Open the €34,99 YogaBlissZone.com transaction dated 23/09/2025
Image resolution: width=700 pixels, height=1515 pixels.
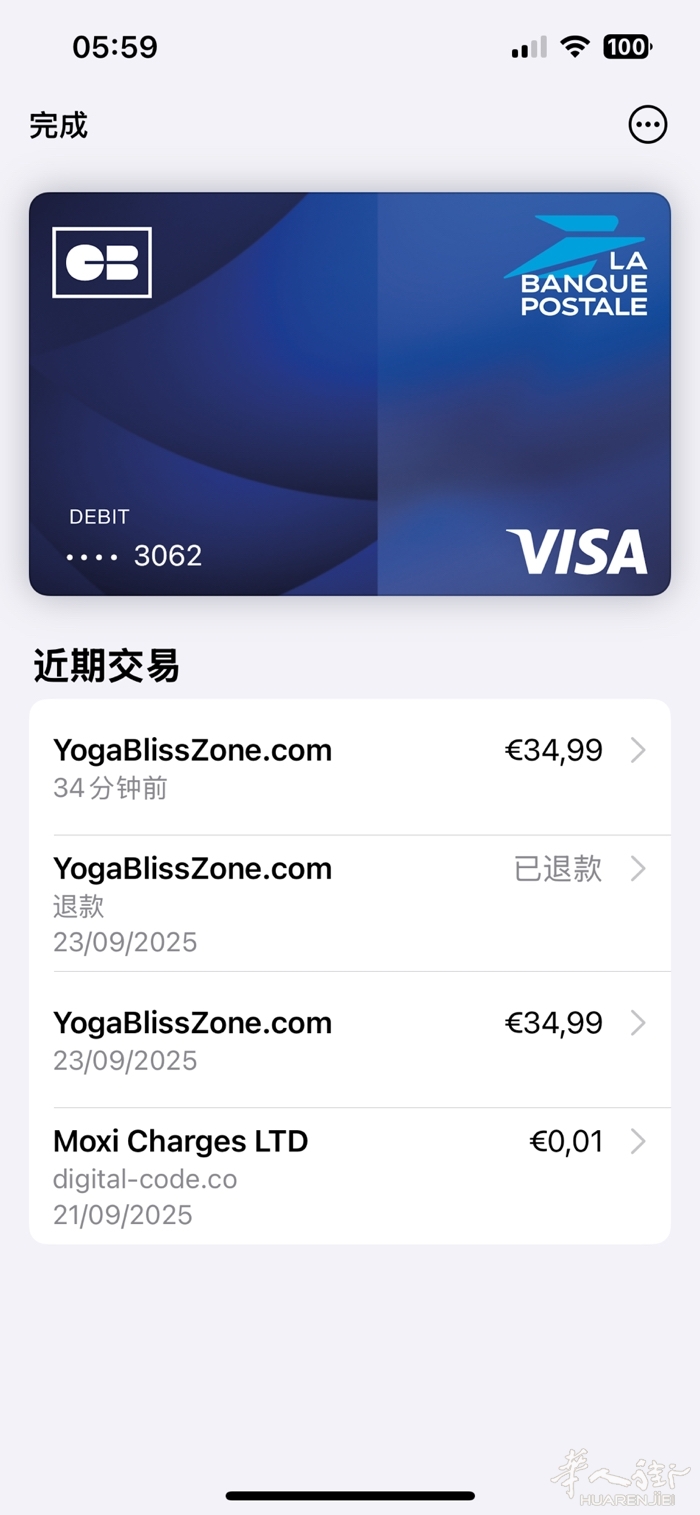pyautogui.click(x=350, y=1040)
